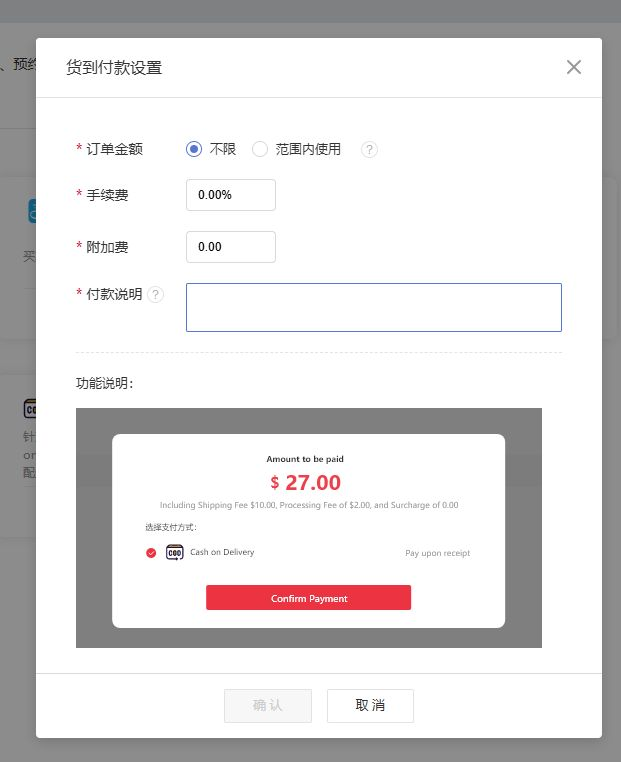Cancel with the 取消 button

point(370,705)
